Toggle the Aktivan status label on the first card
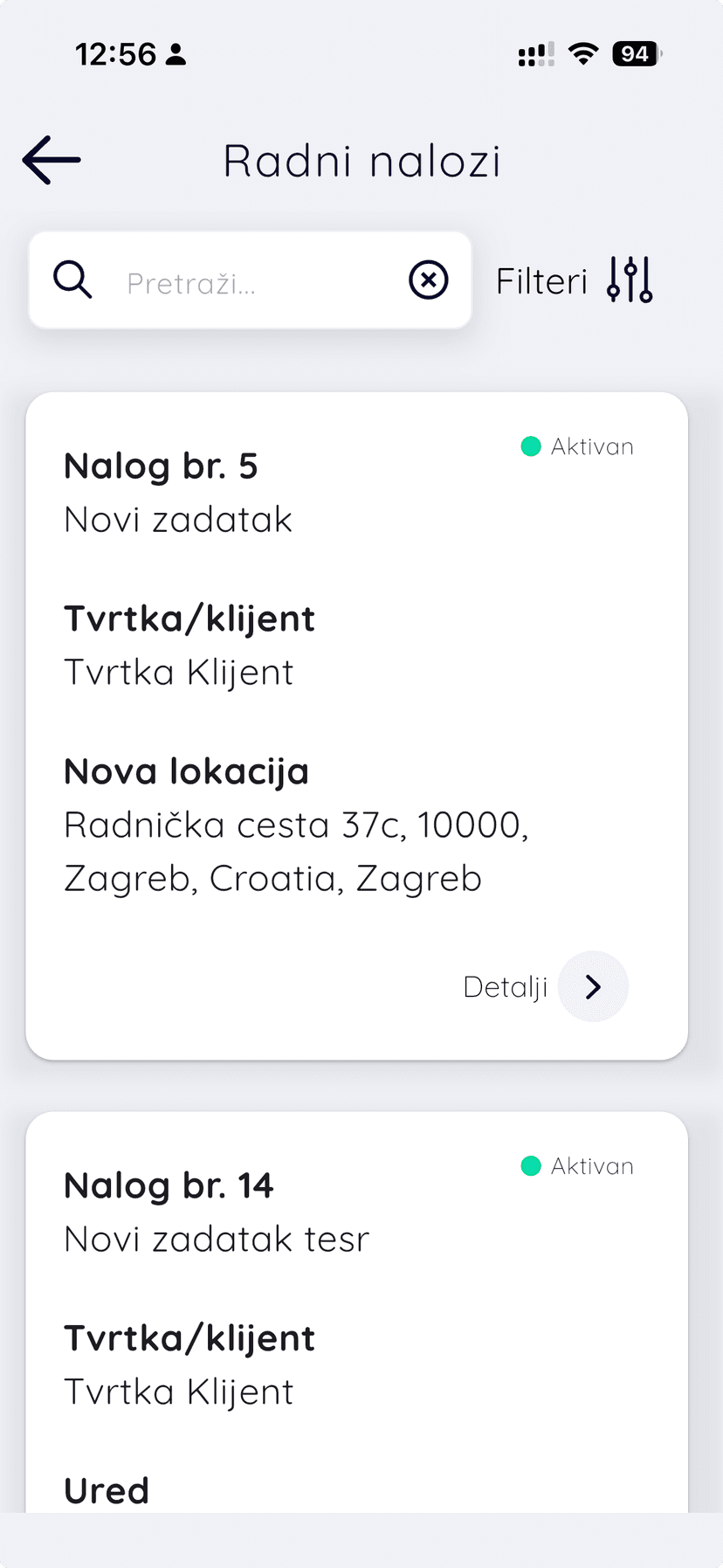Image resolution: width=723 pixels, height=1568 pixels. click(592, 446)
